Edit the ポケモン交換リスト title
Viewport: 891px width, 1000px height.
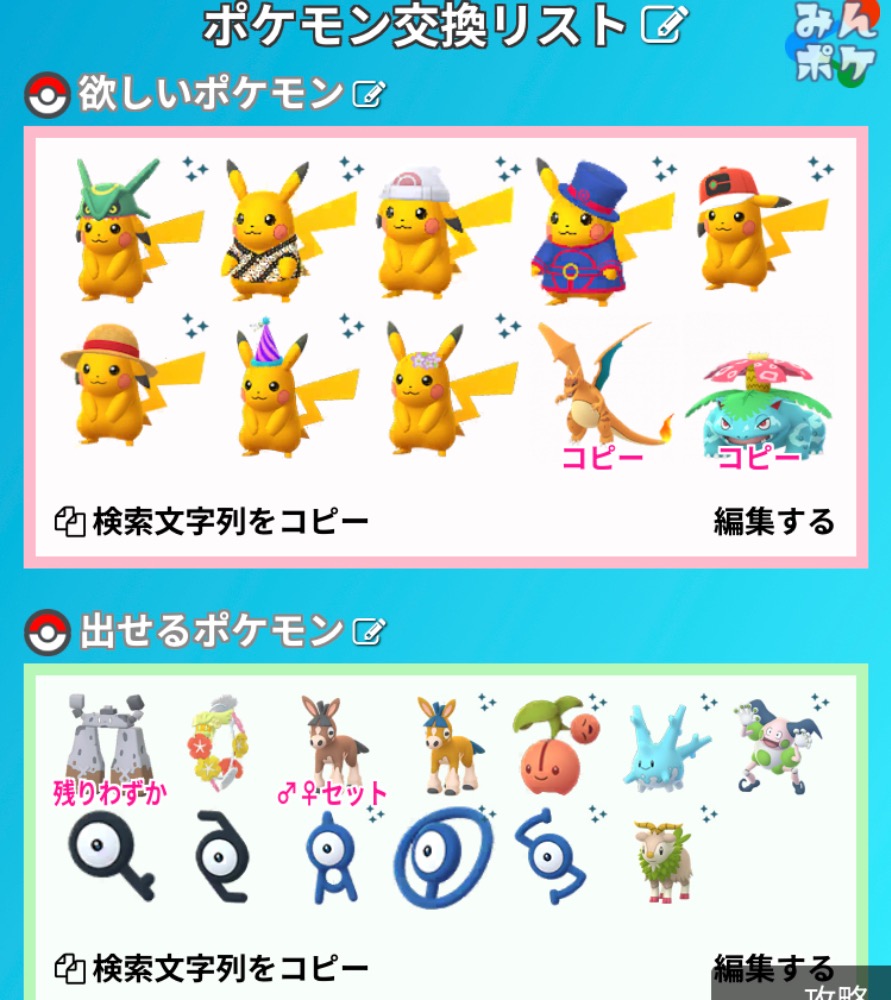click(665, 26)
